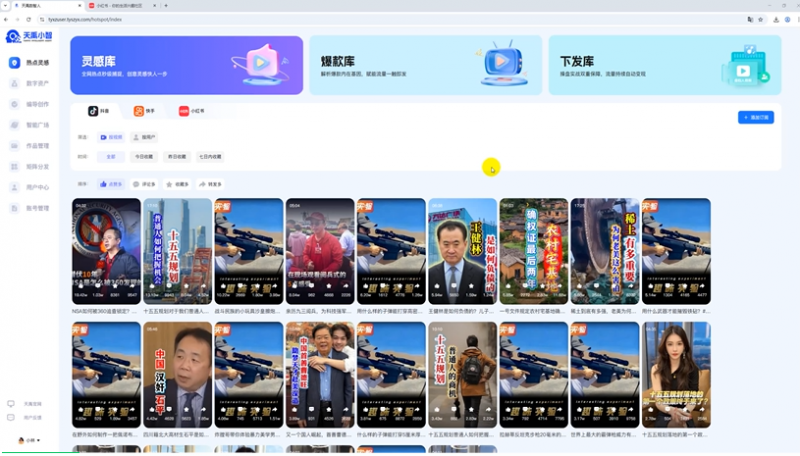Open the 灵感库 banner card
The height and width of the screenshot is (456, 800).
pyautogui.click(x=186, y=65)
